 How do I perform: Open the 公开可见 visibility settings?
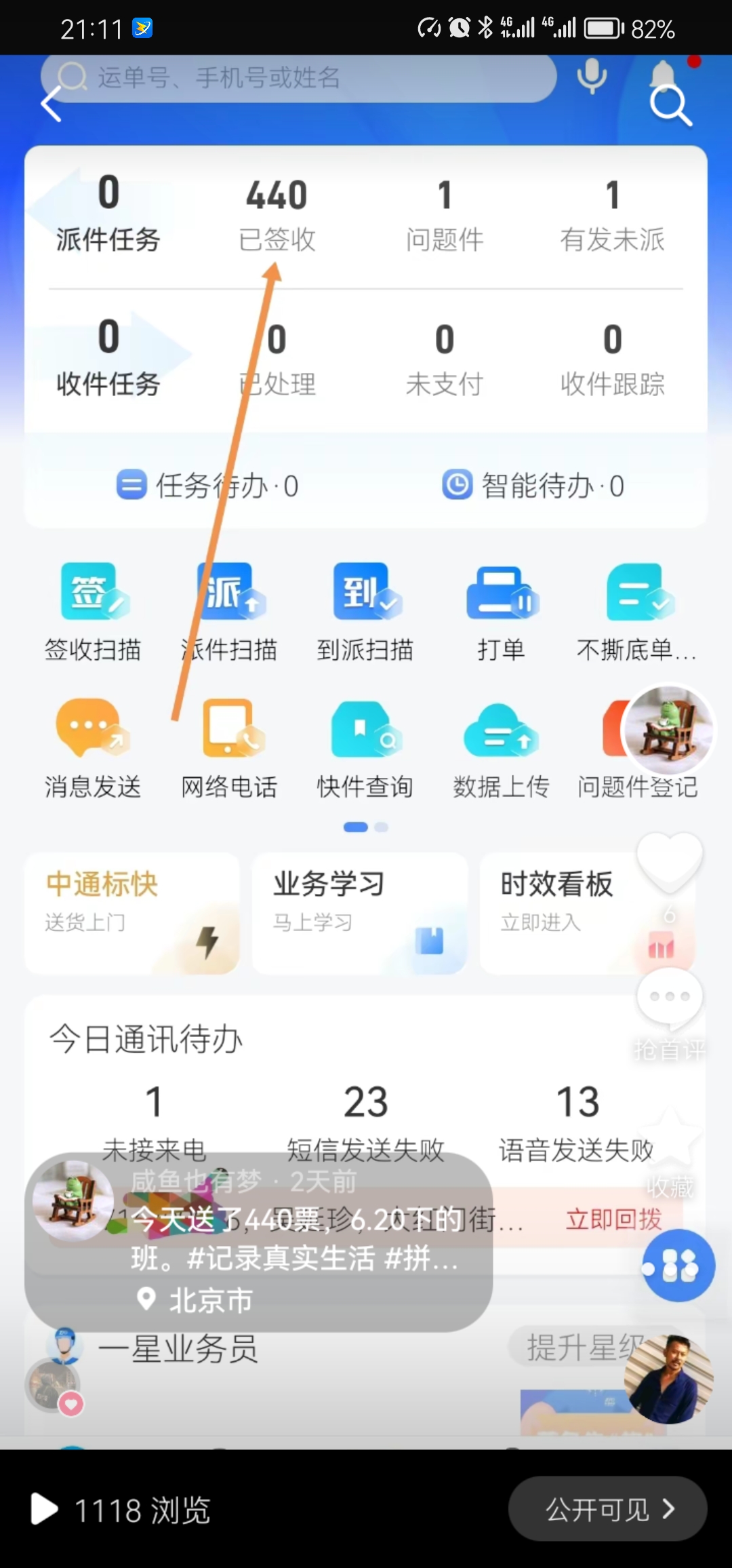click(607, 1509)
